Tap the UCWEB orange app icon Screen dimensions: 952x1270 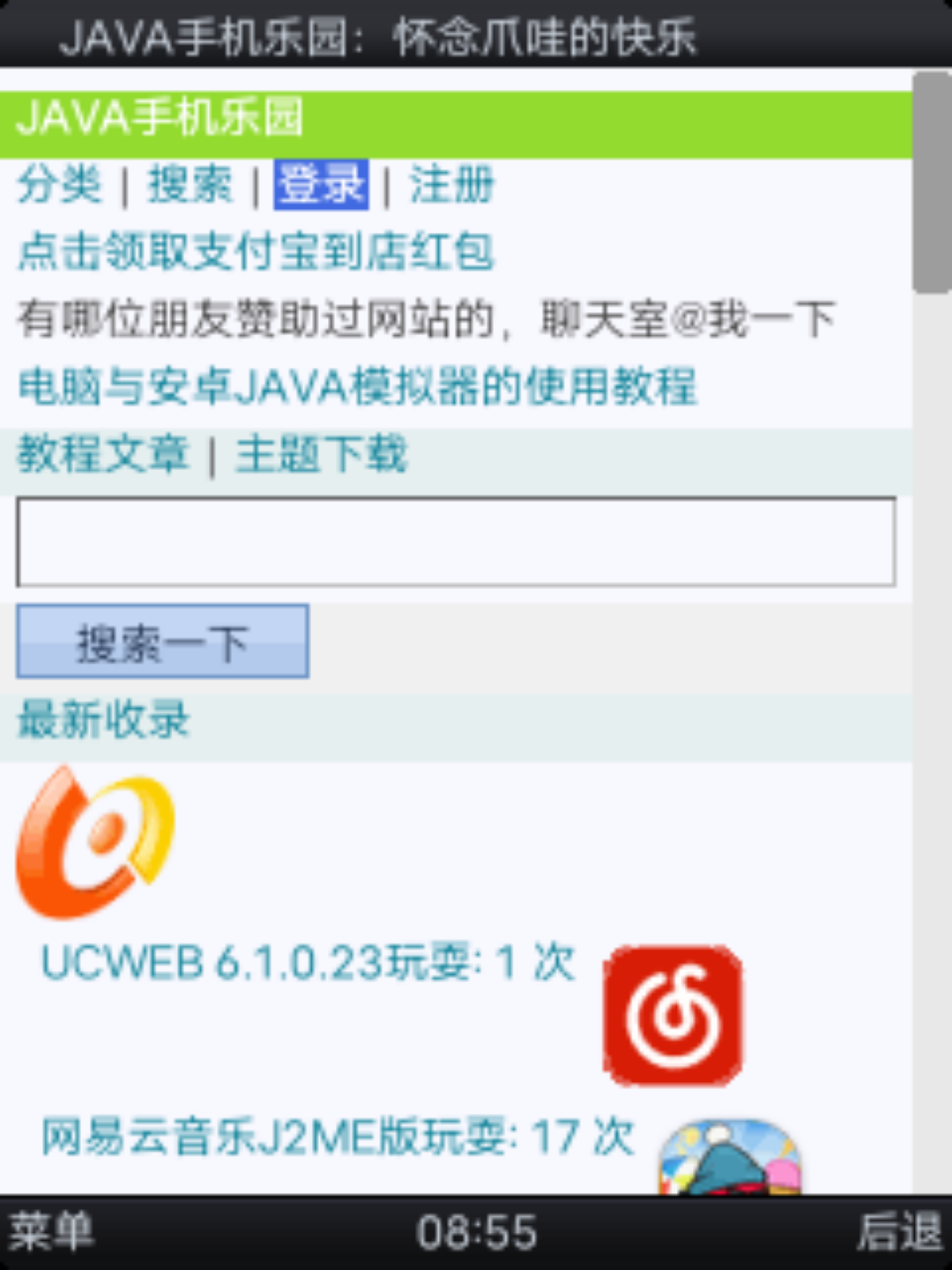(x=95, y=842)
